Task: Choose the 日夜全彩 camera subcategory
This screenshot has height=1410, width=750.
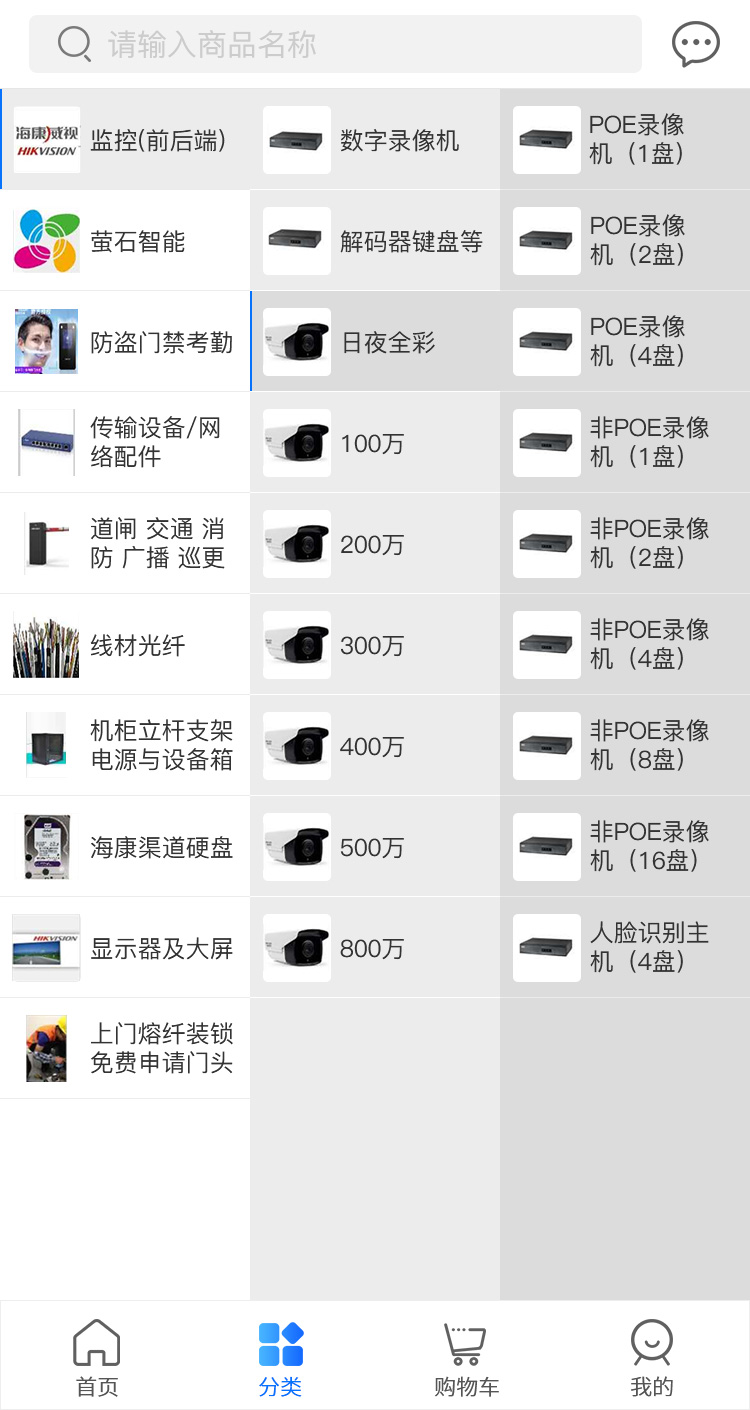Action: pyautogui.click(x=375, y=342)
